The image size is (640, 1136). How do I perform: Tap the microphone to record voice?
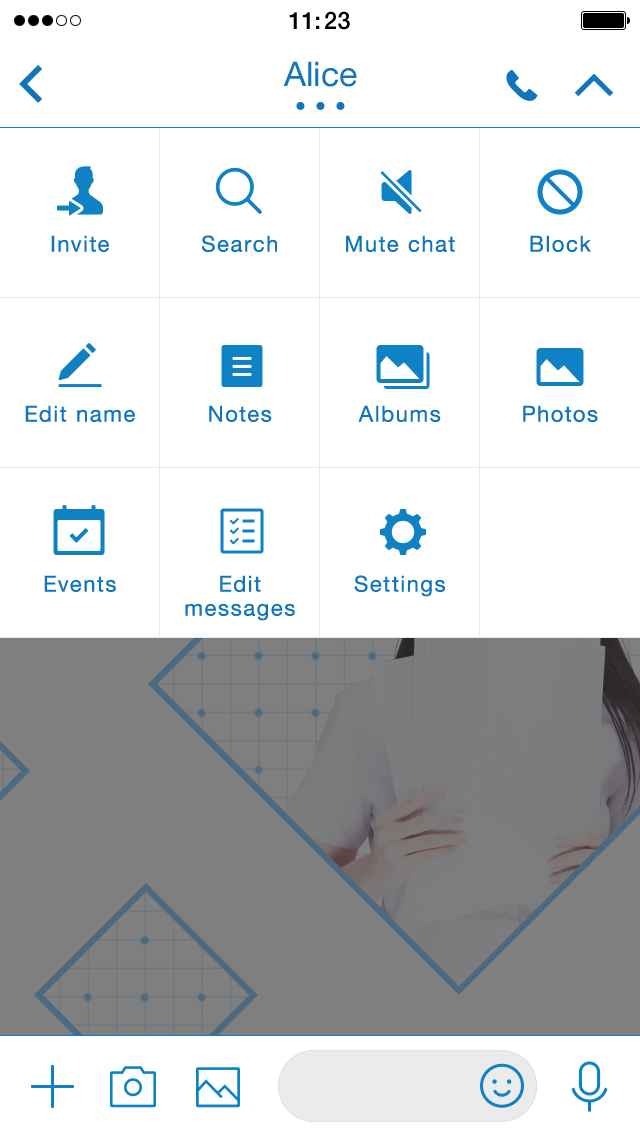tap(590, 1086)
